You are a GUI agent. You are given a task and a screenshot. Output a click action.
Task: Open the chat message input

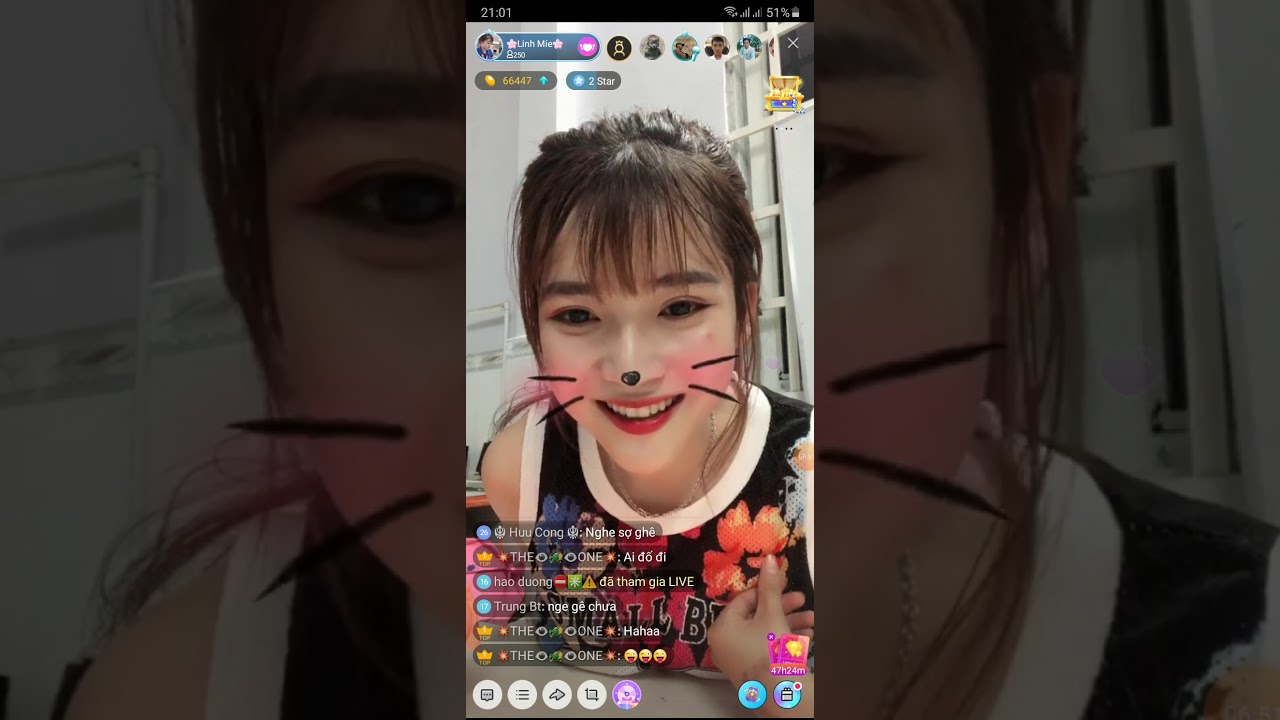click(487, 694)
